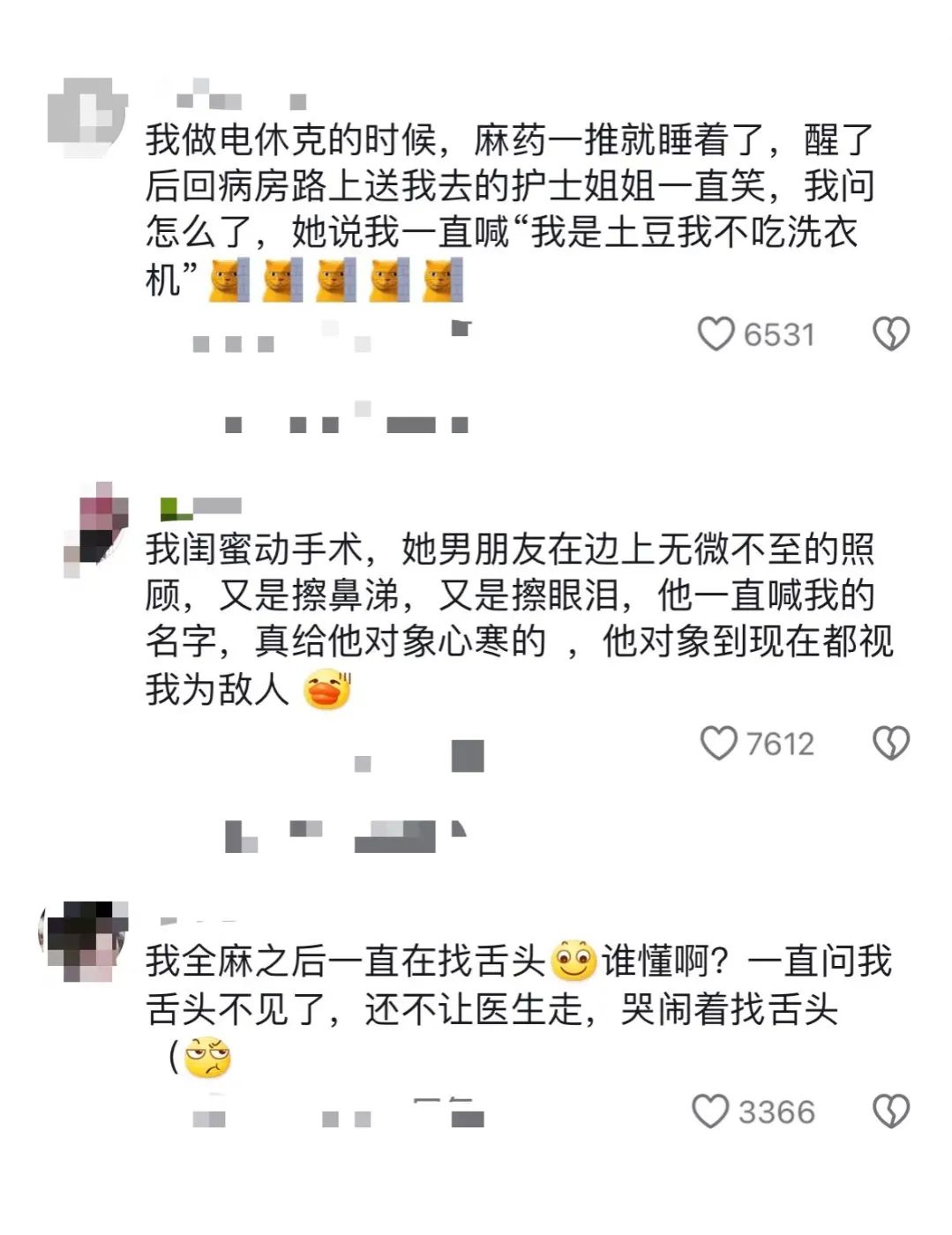The image size is (952, 1235).
Task: Open the avatar of the 找舌头 commenter
Action: 84,940
